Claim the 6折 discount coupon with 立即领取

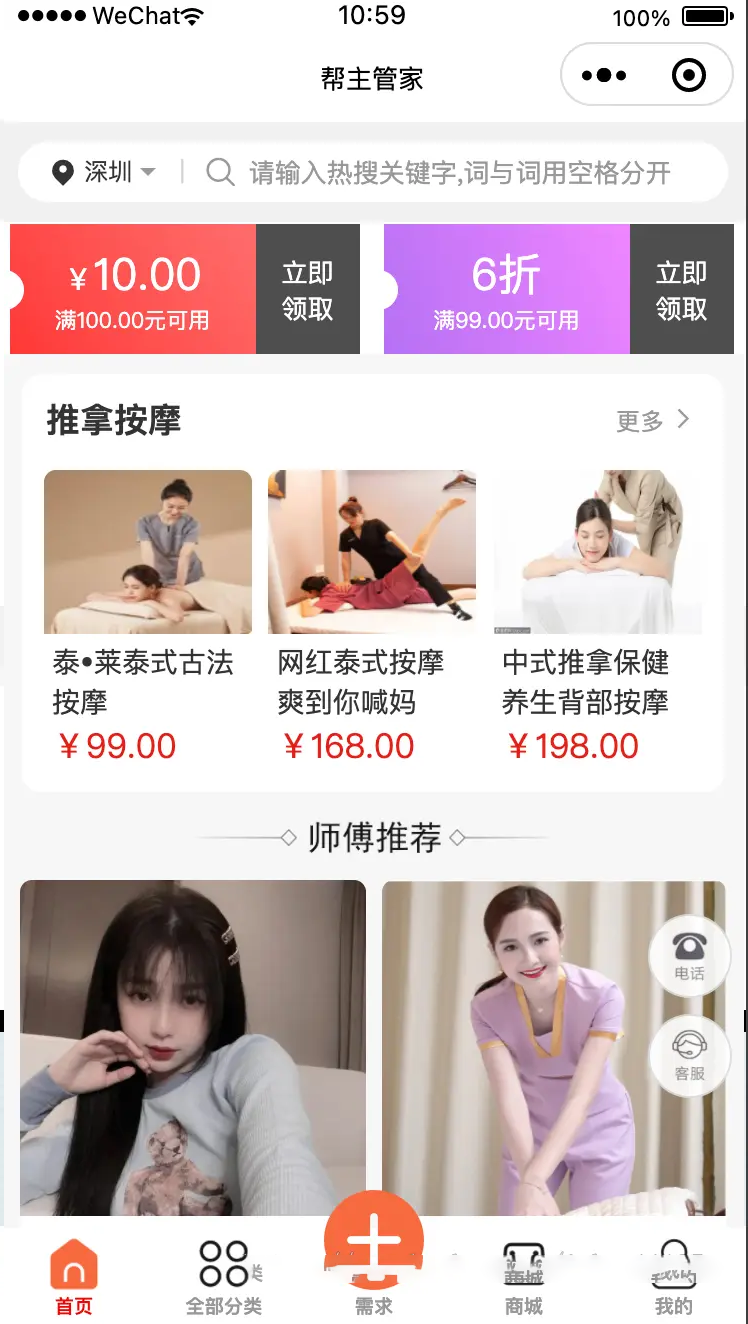(x=681, y=290)
